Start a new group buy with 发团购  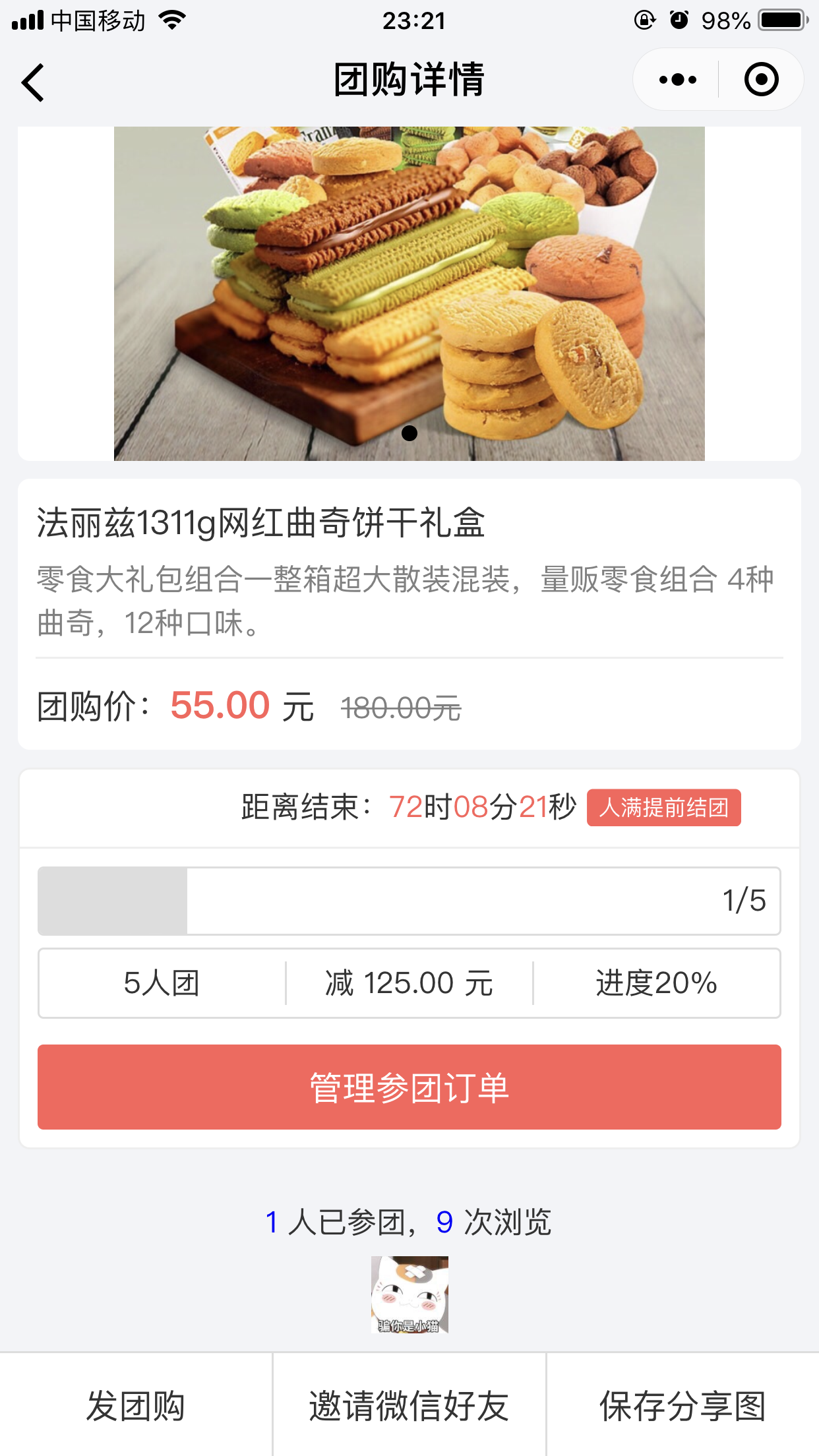click(136, 1405)
